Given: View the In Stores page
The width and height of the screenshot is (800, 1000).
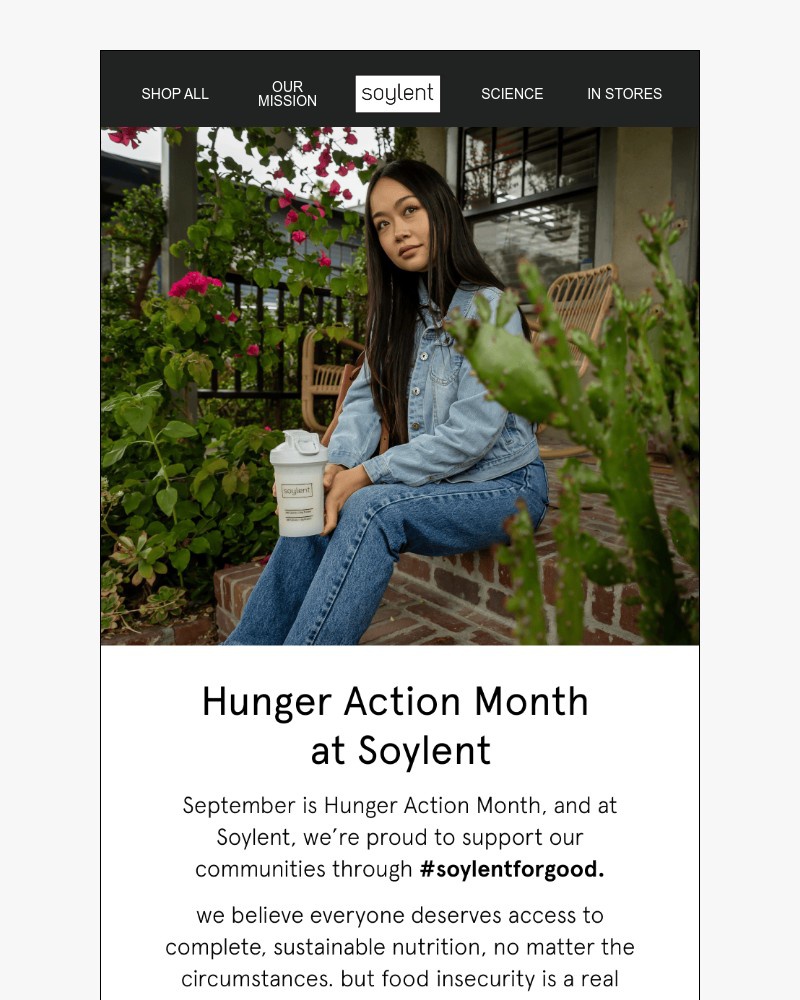Looking at the screenshot, I should point(624,94).
